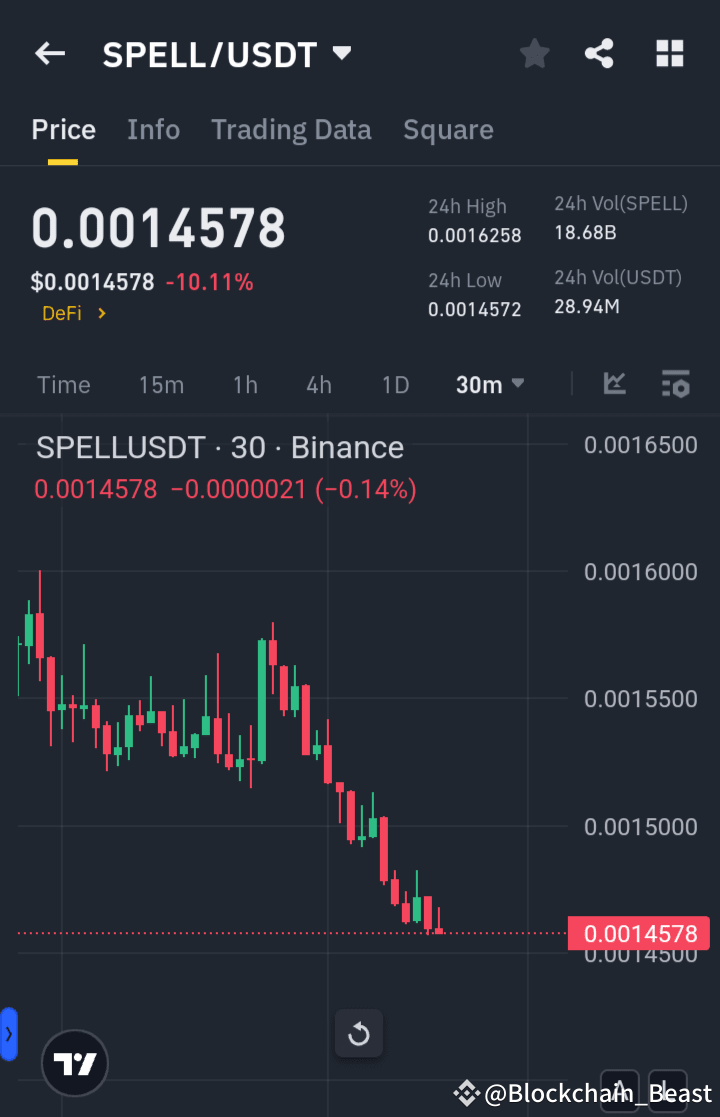Open the apps grid icon
This screenshot has width=720, height=1117.
[669, 54]
